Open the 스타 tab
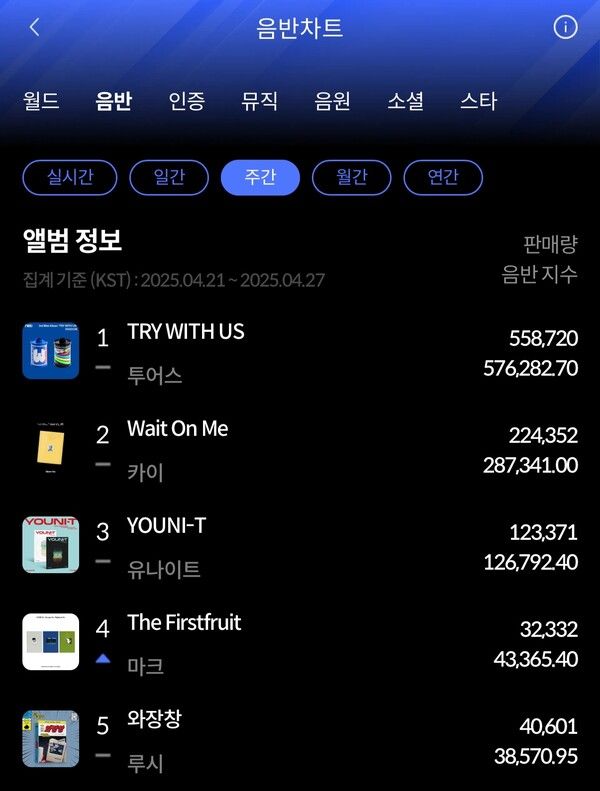600x791 pixels. 478,101
